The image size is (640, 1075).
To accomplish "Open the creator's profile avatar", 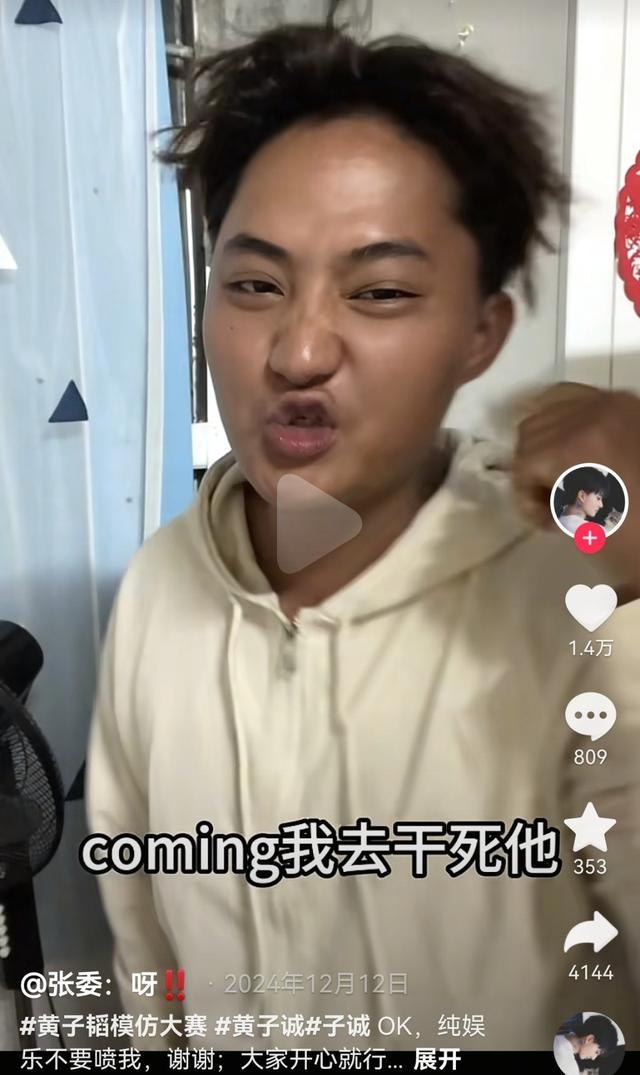I will (589, 498).
